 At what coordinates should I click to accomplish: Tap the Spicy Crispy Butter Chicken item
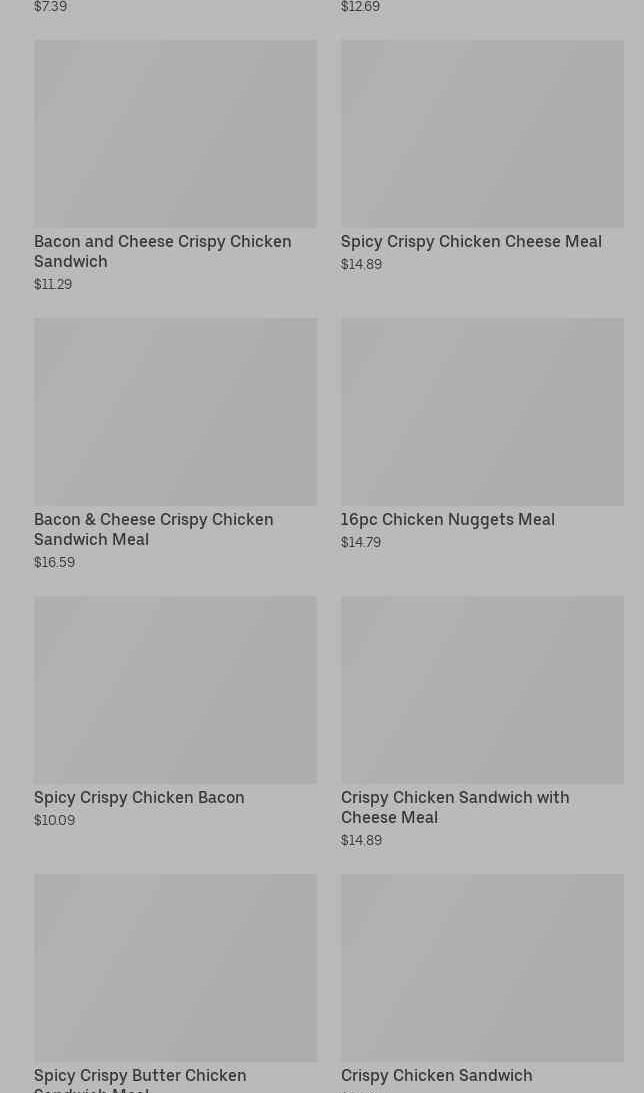coord(175,983)
